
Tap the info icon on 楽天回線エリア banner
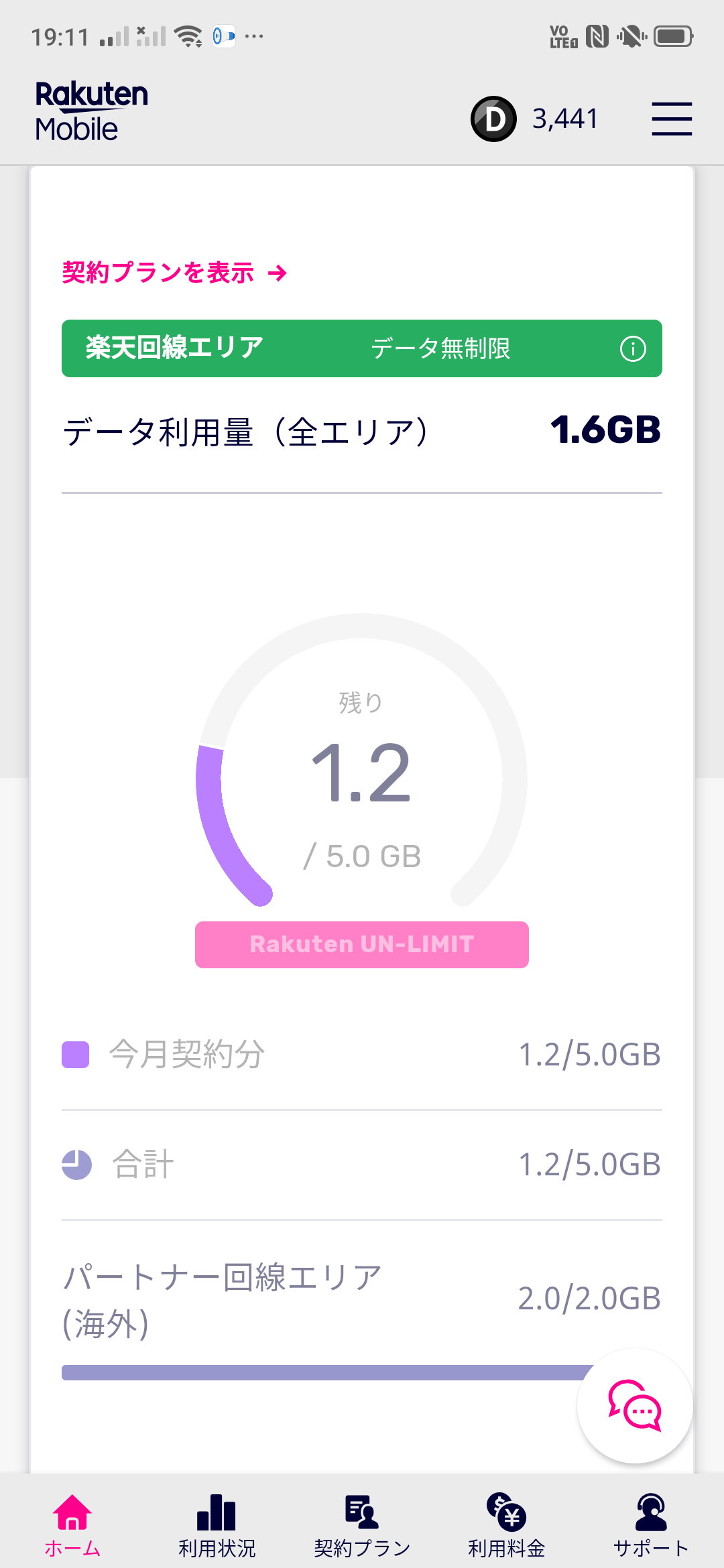(633, 348)
